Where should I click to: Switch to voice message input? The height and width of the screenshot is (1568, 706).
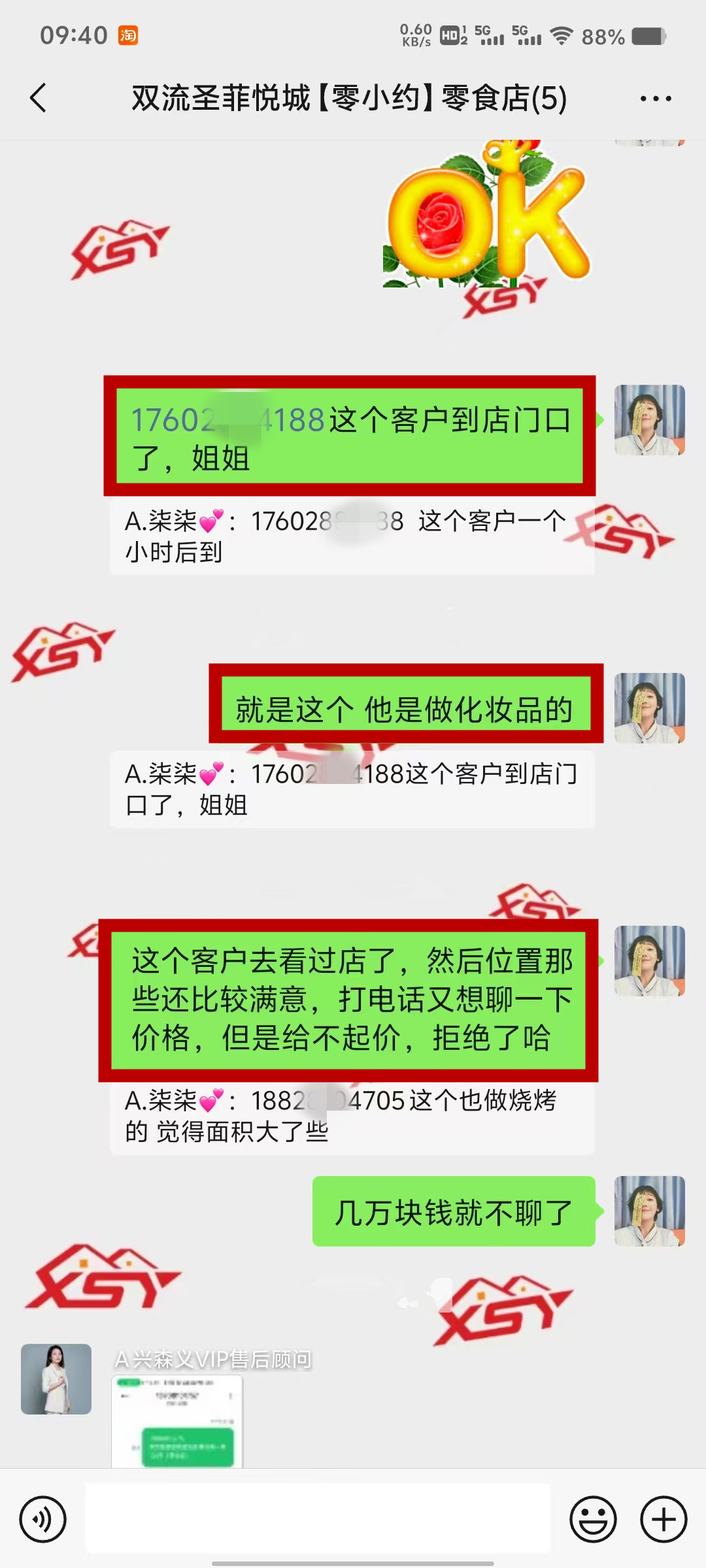43,1519
